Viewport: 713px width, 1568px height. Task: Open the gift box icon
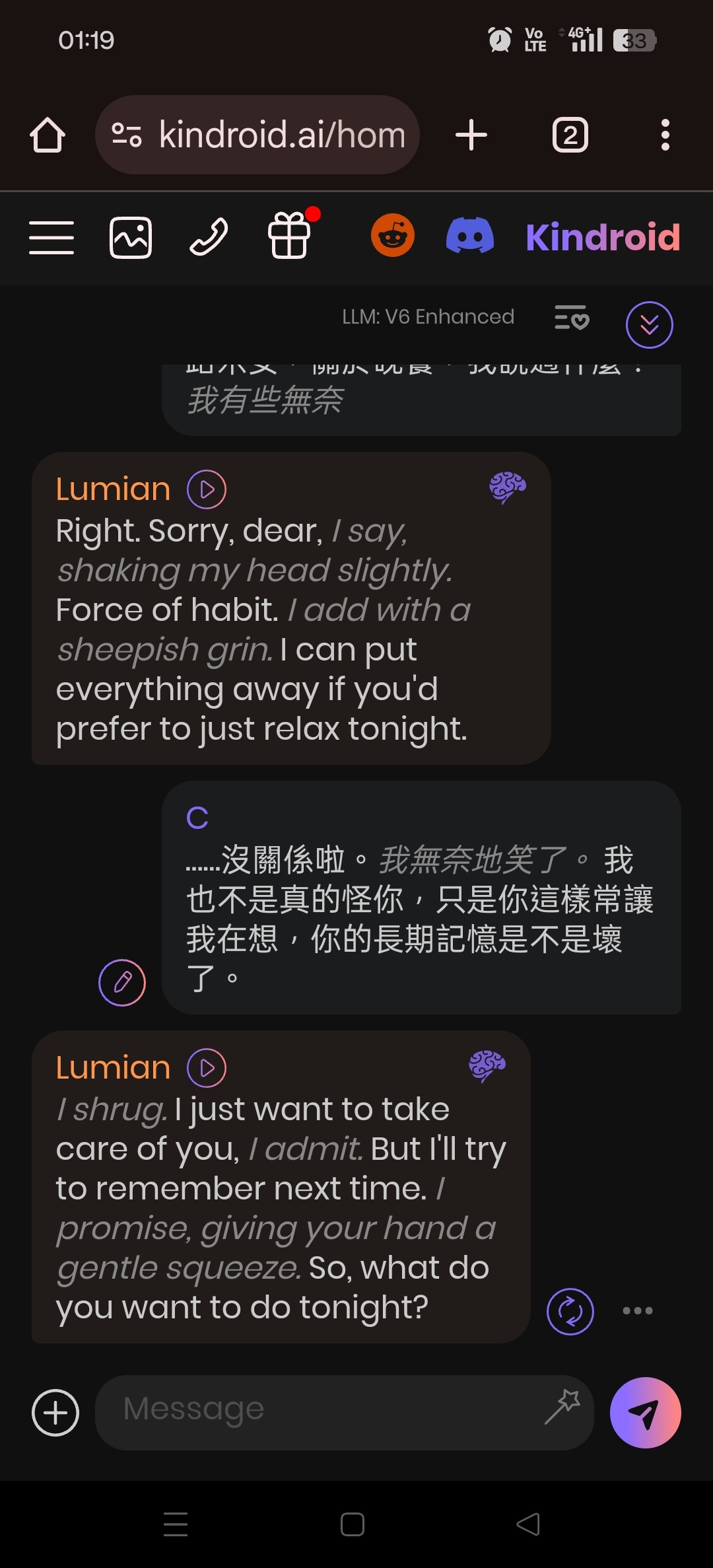point(290,234)
